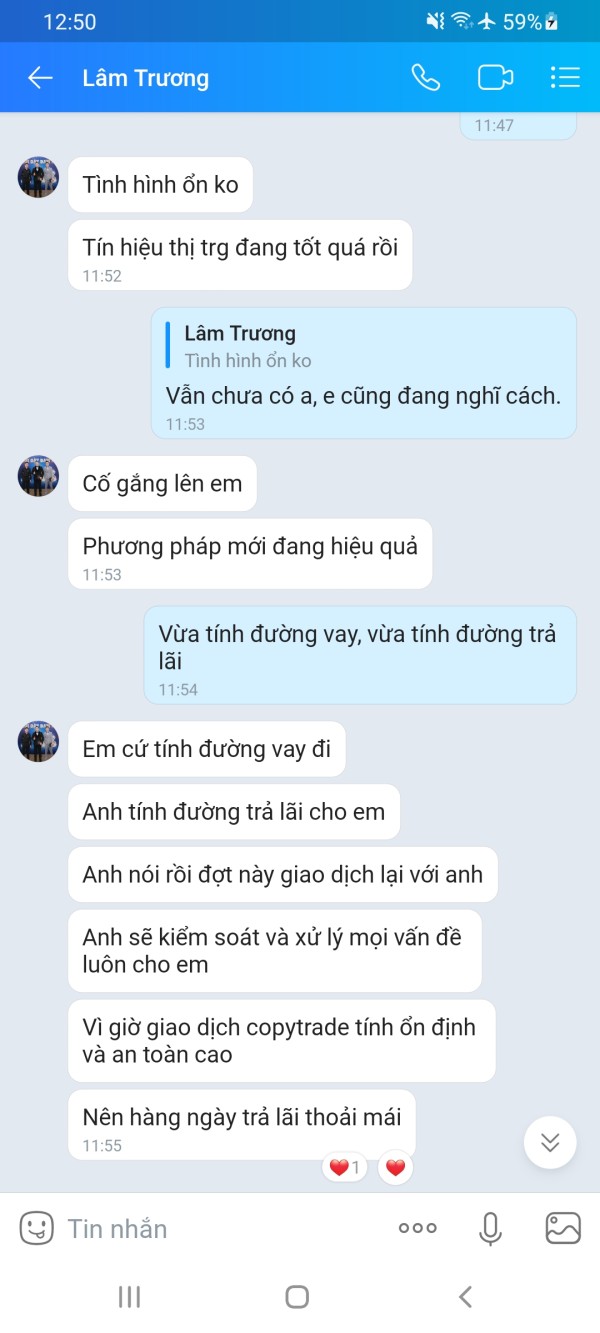Open Lâm Trương's avatar beside Cố gắng lên em

coord(38,476)
